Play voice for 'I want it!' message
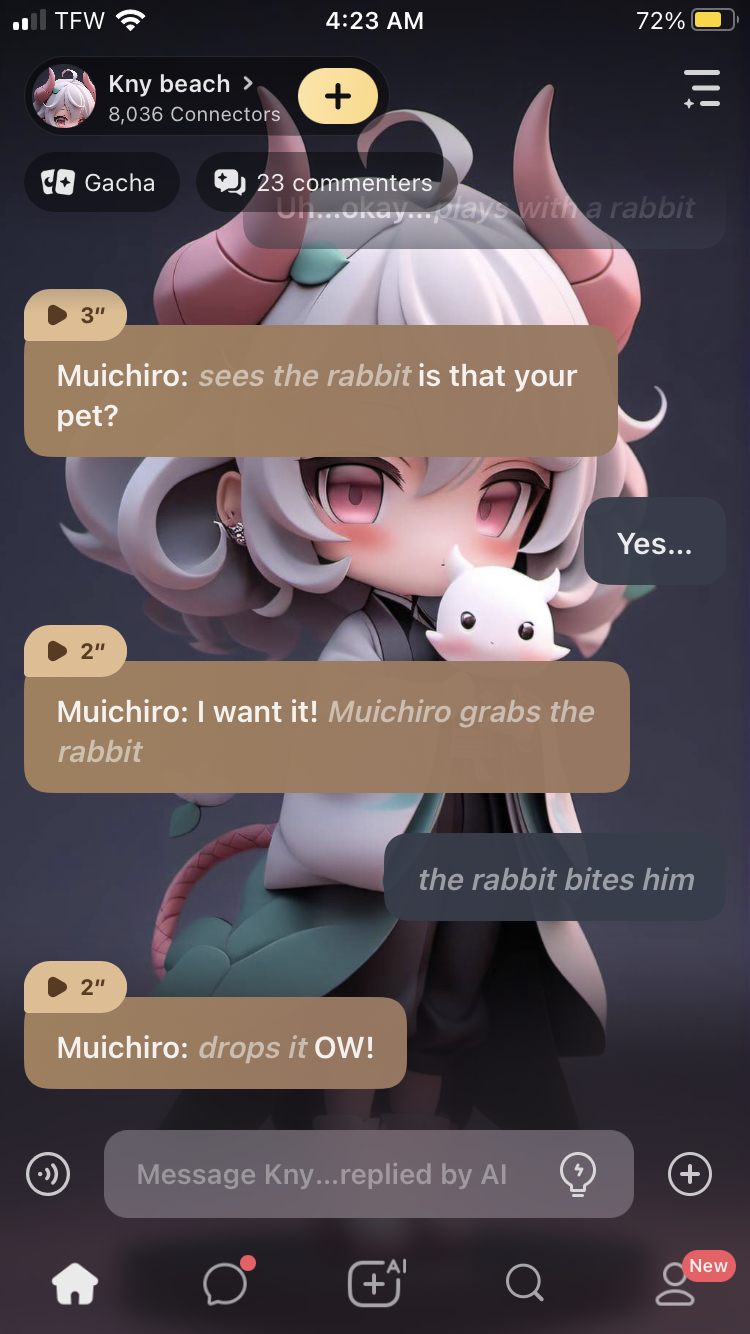The height and width of the screenshot is (1334, 750). click(74, 651)
